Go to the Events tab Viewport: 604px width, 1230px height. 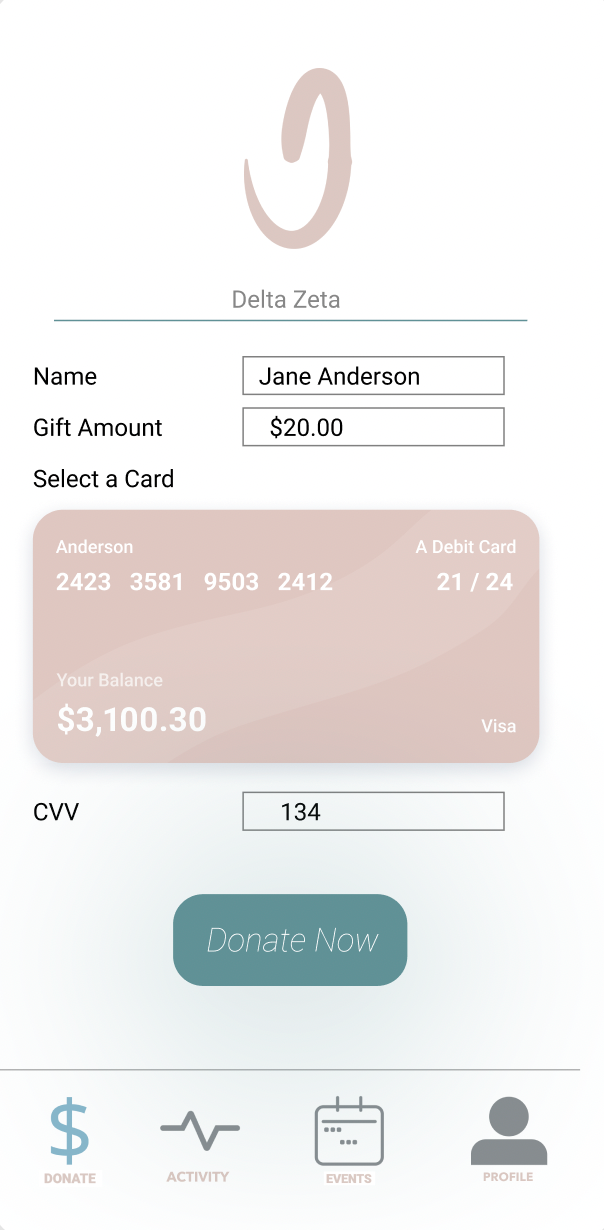pos(349,1142)
